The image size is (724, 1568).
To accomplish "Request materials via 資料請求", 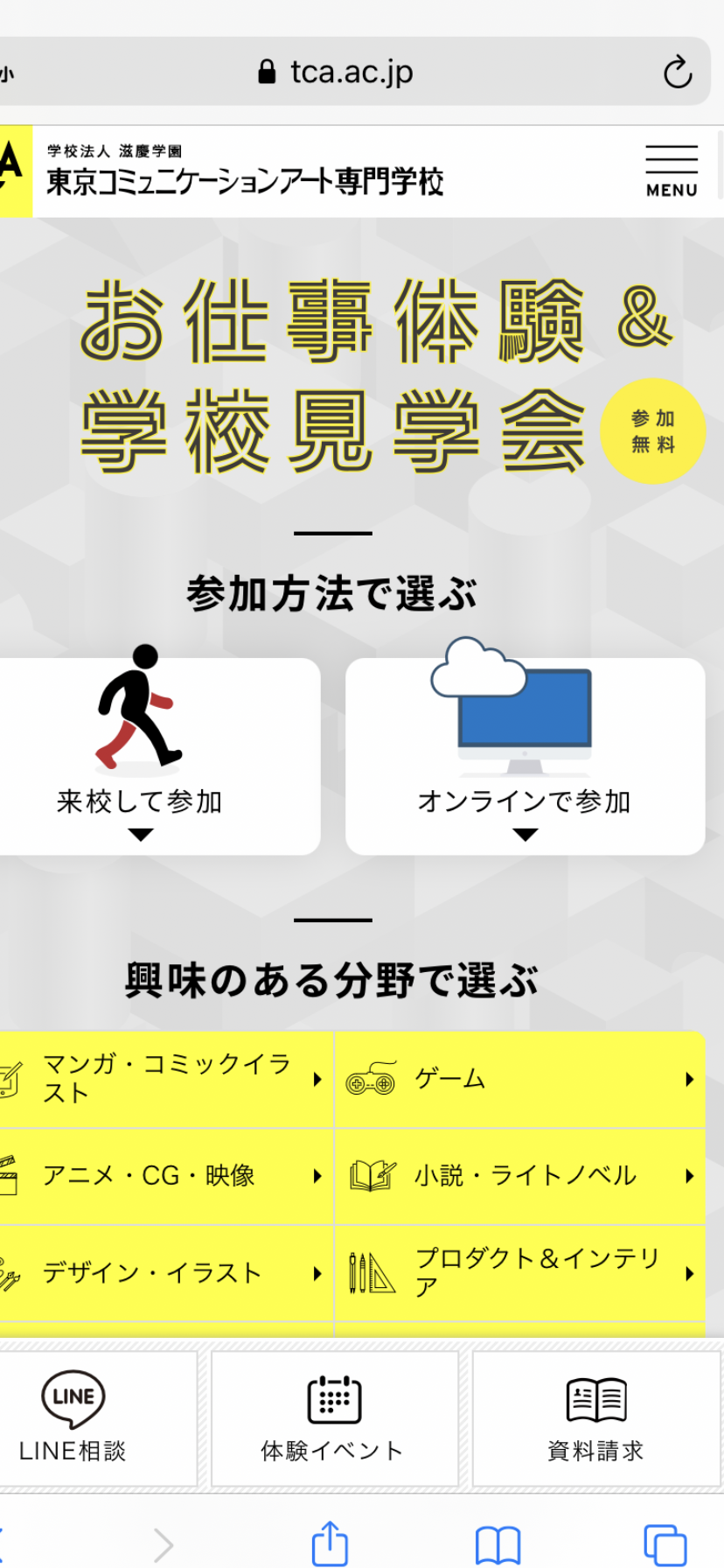I will (x=596, y=1418).
